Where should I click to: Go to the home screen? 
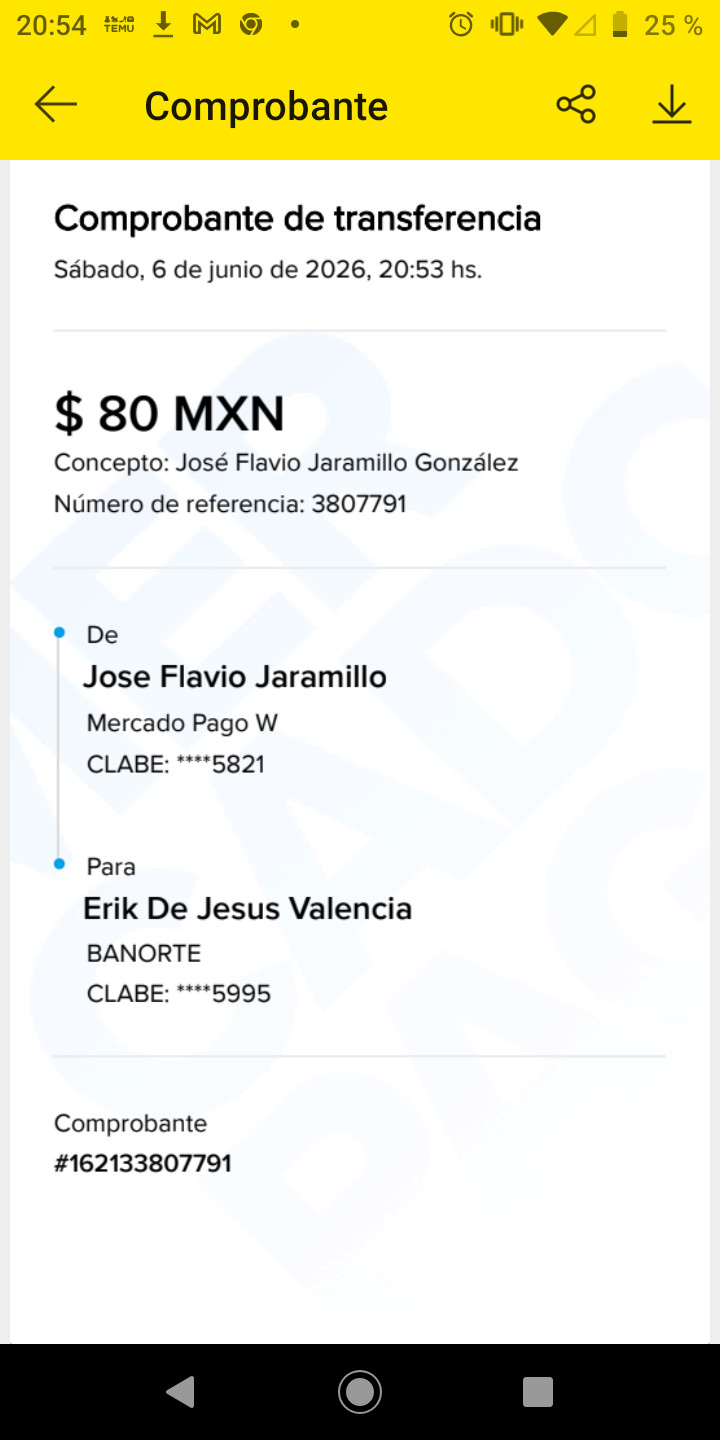[x=360, y=1391]
